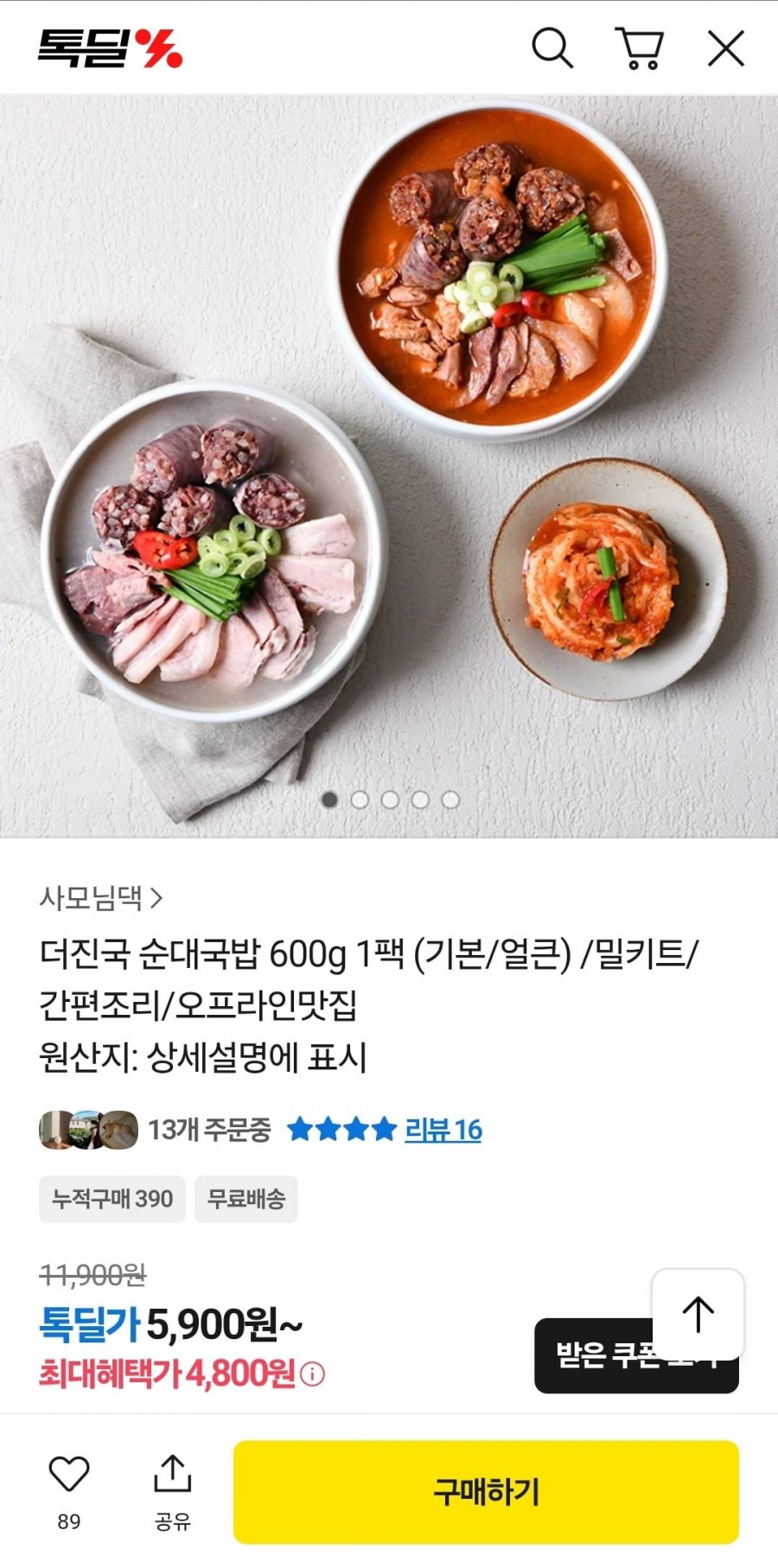Open the search icon
Viewport: 778px width, 1568px height.
click(552, 48)
